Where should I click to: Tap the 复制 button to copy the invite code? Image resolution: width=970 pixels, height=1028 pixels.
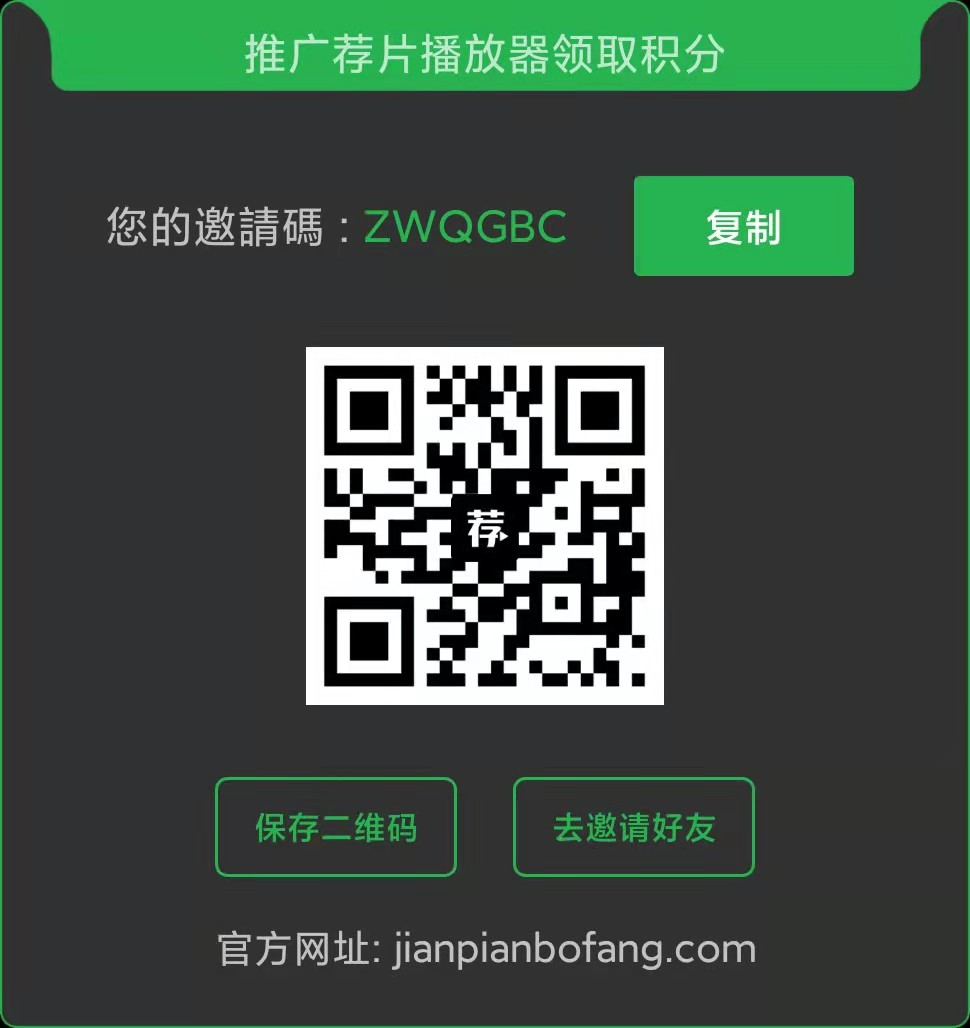(x=743, y=226)
